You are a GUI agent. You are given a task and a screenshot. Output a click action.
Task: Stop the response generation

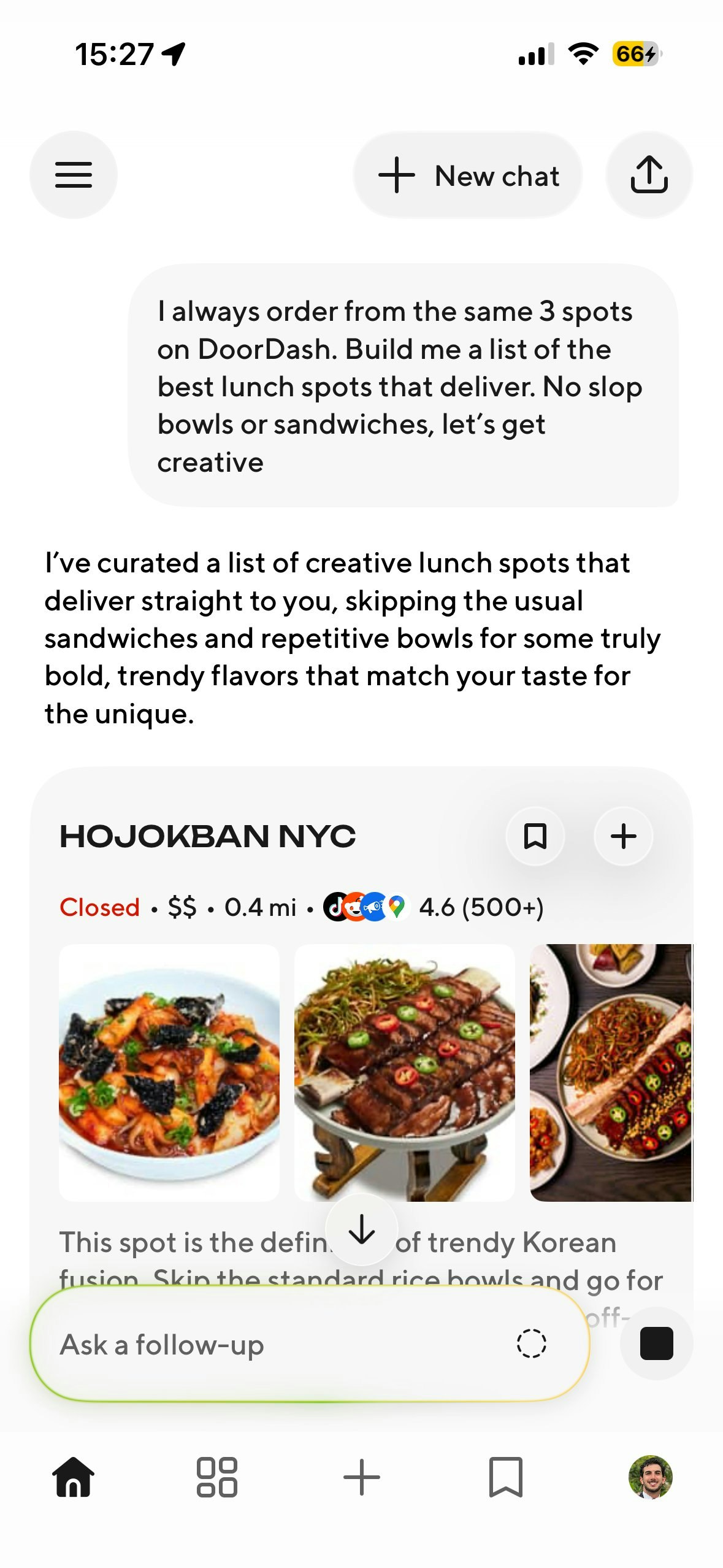656,1343
